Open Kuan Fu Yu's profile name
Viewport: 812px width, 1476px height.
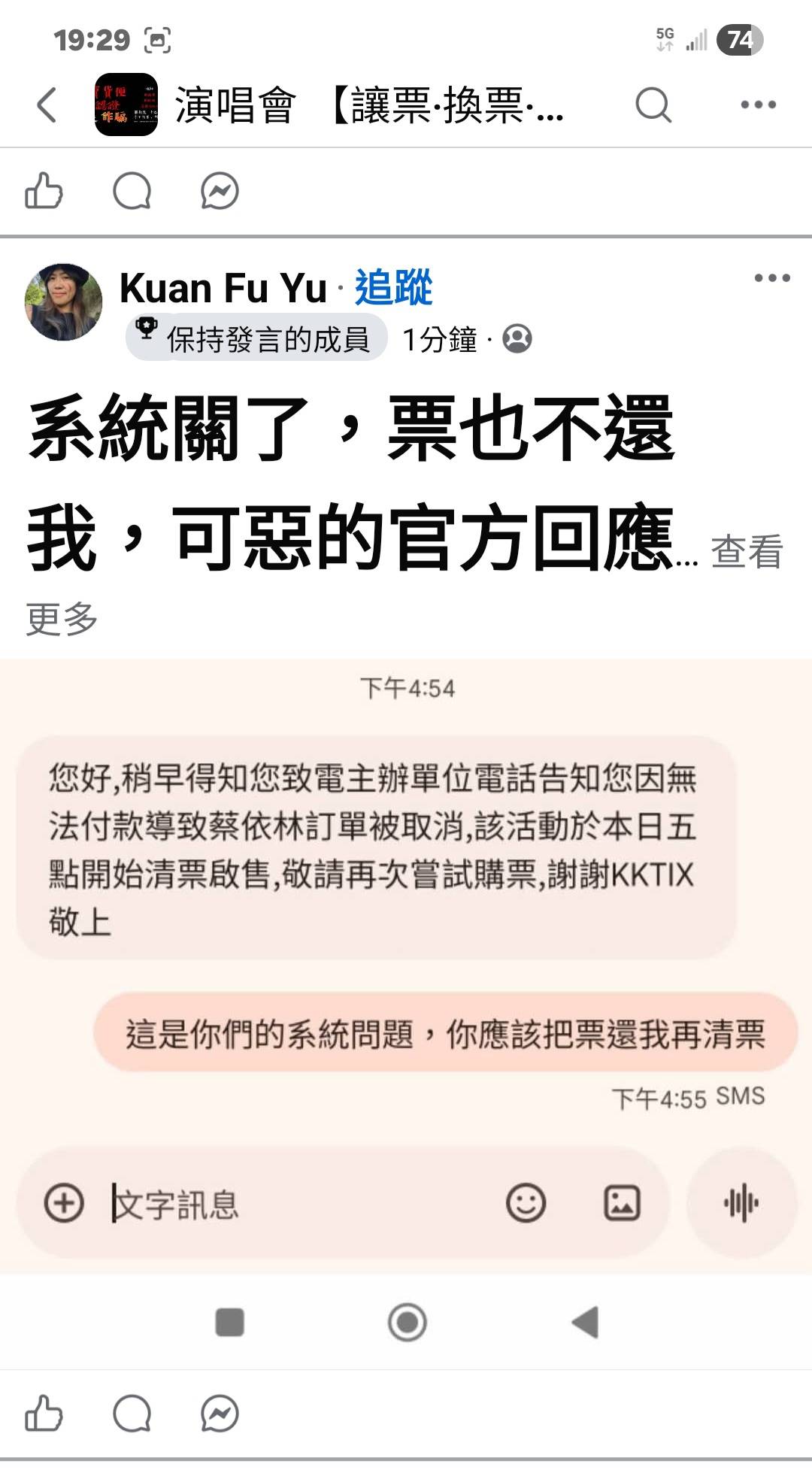pos(223,288)
